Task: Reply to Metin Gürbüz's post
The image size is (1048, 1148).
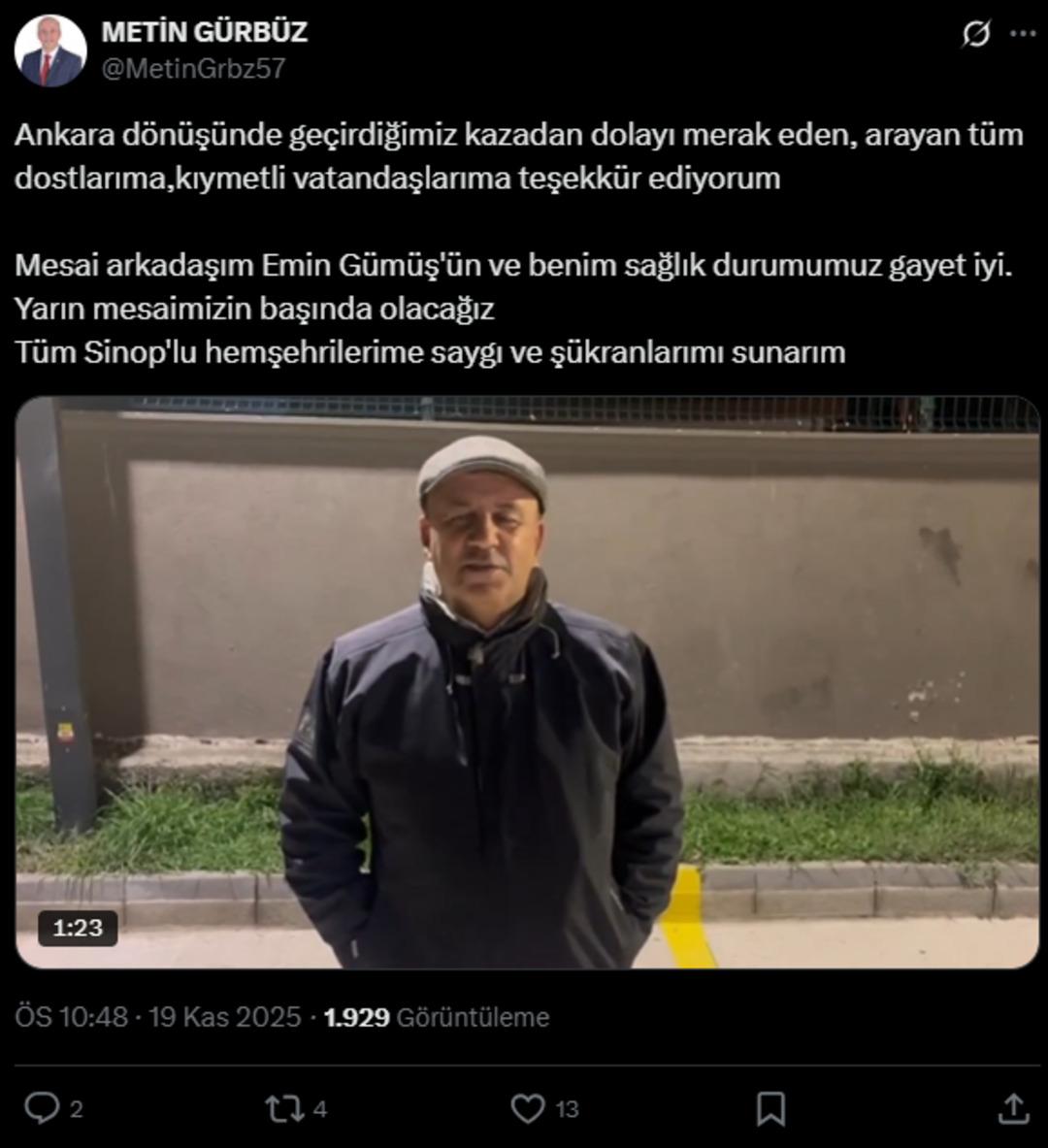Action: coord(42,1107)
